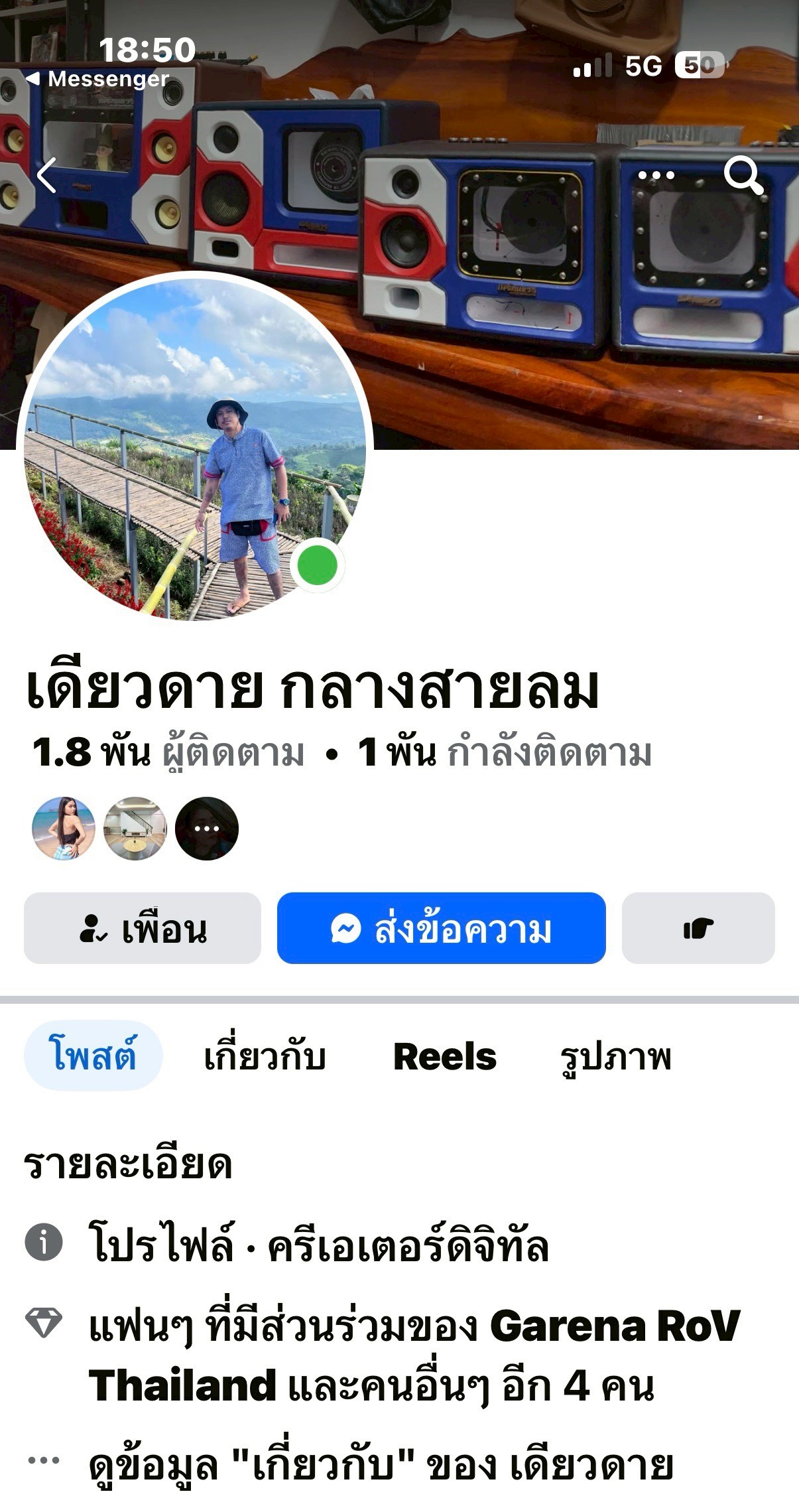The width and height of the screenshot is (799, 1512).
Task: Switch to the เกี่ยวกับ tab
Action: coord(265,1057)
